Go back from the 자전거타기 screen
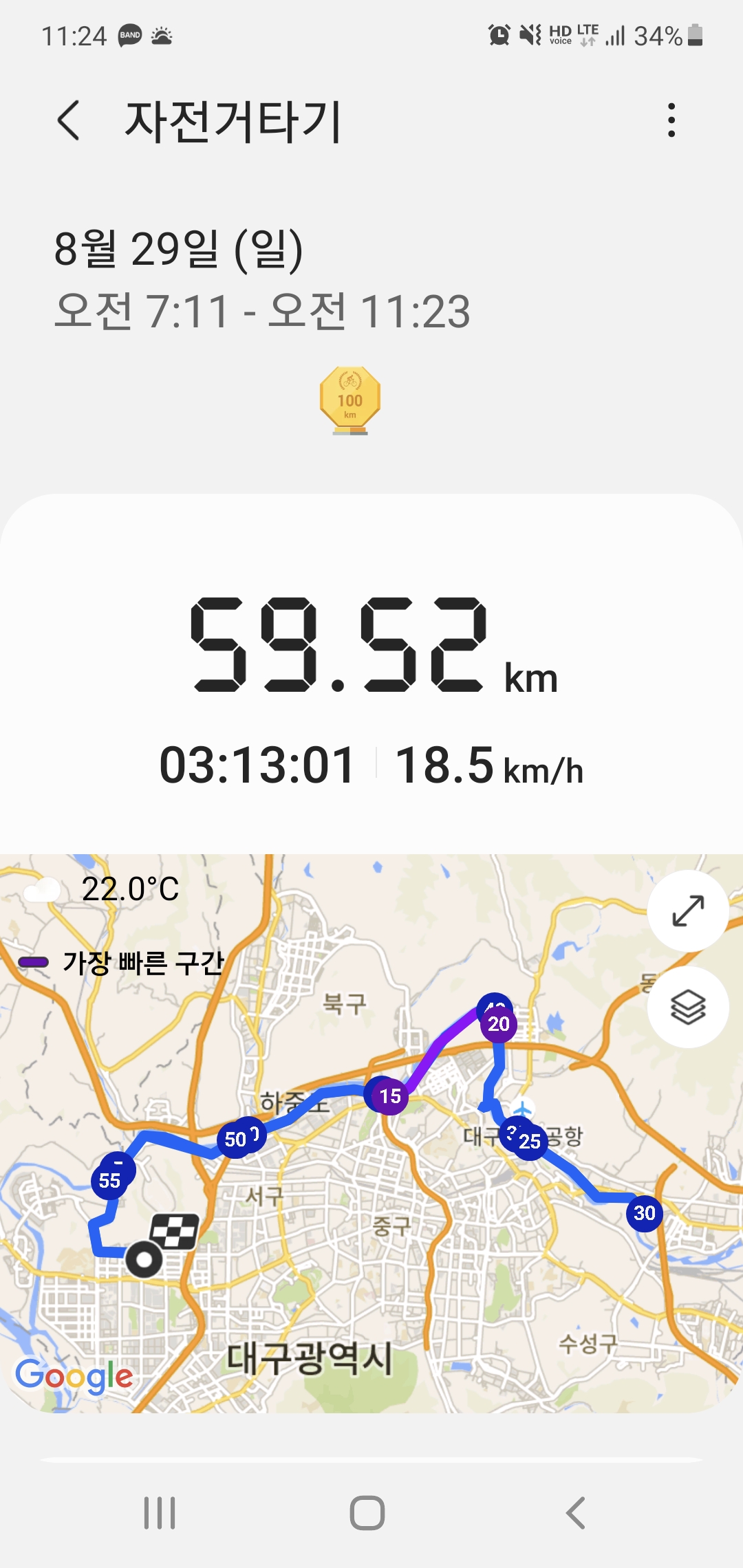The image size is (743, 1568). pyautogui.click(x=69, y=120)
